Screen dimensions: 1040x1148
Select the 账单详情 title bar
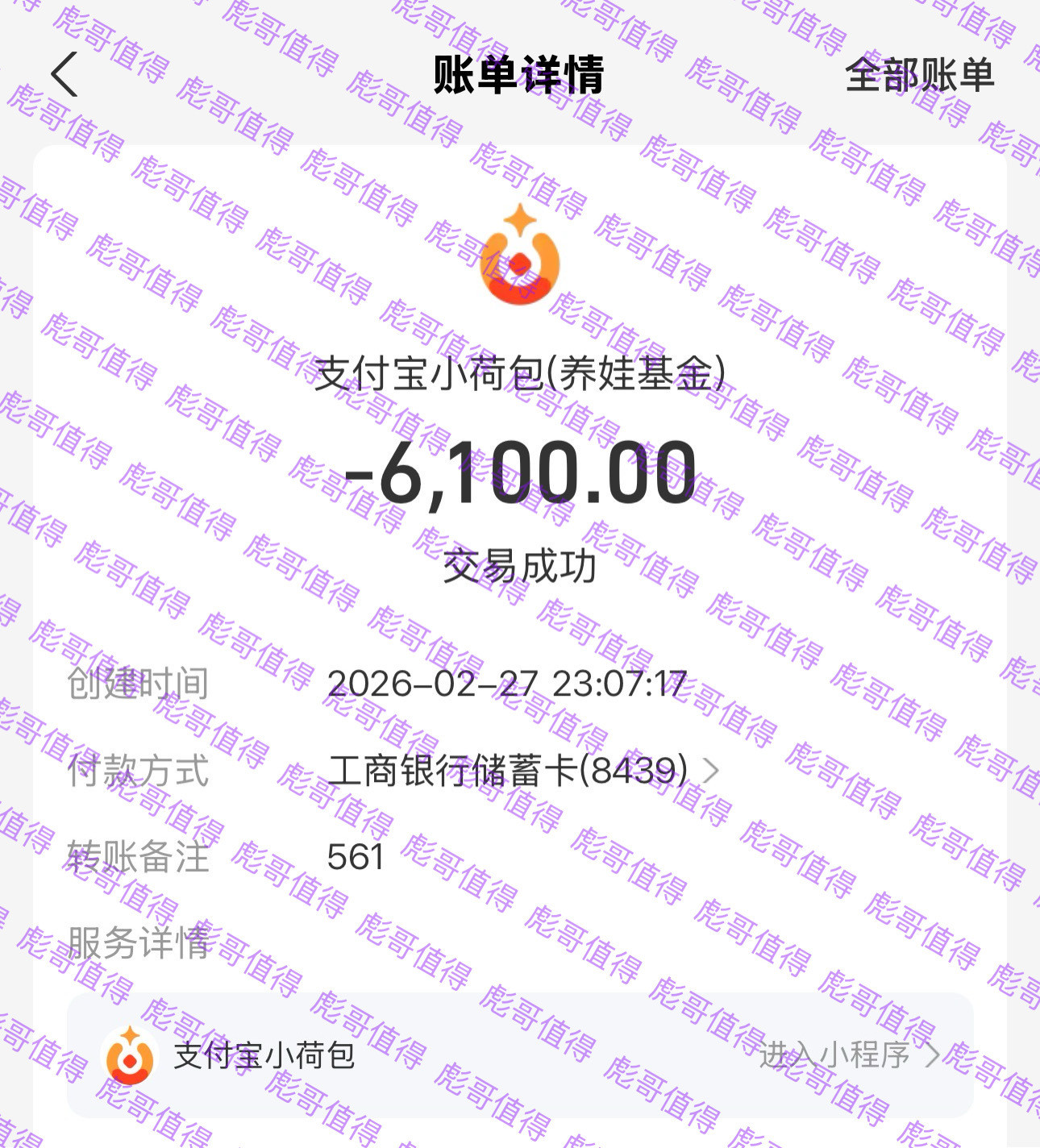[x=520, y=73]
